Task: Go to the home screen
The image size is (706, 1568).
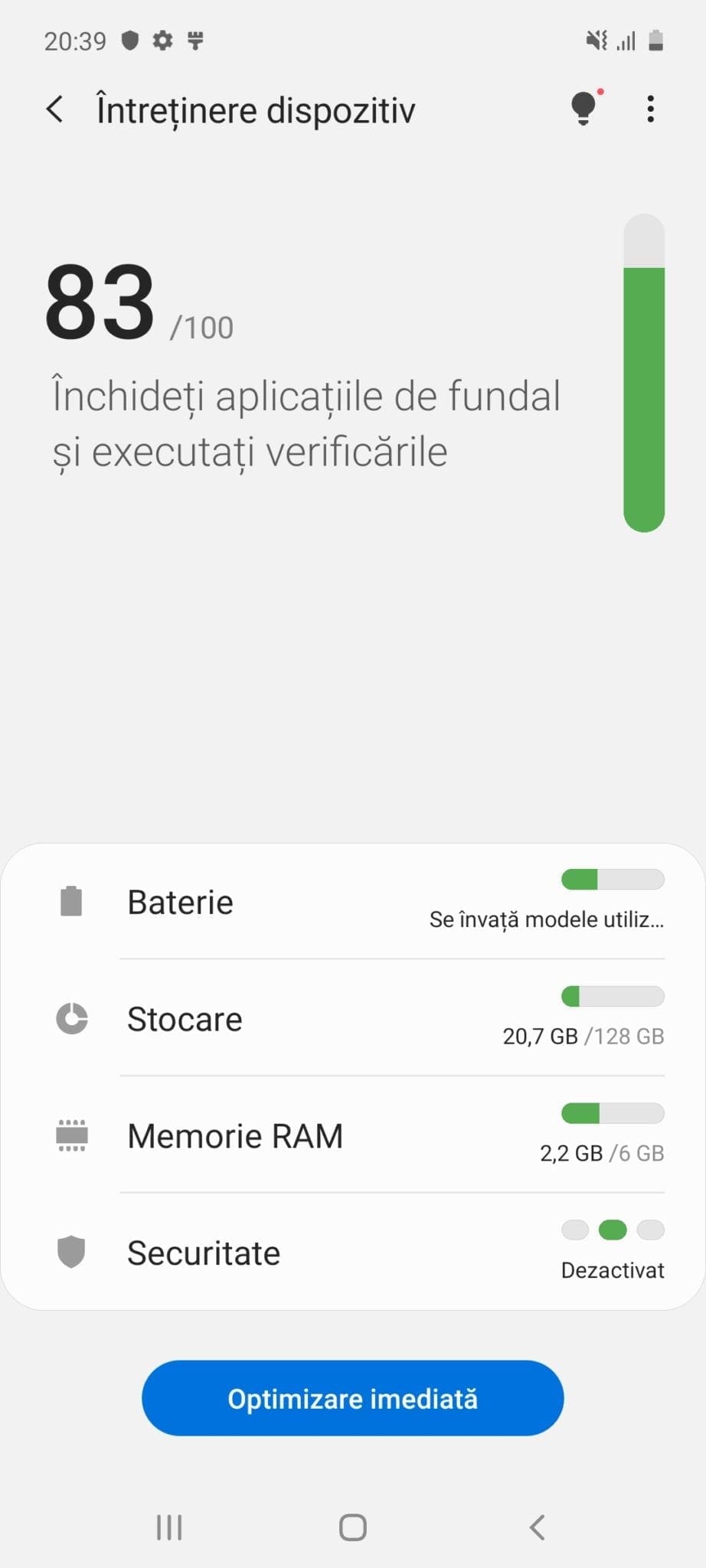Action: tap(352, 1527)
